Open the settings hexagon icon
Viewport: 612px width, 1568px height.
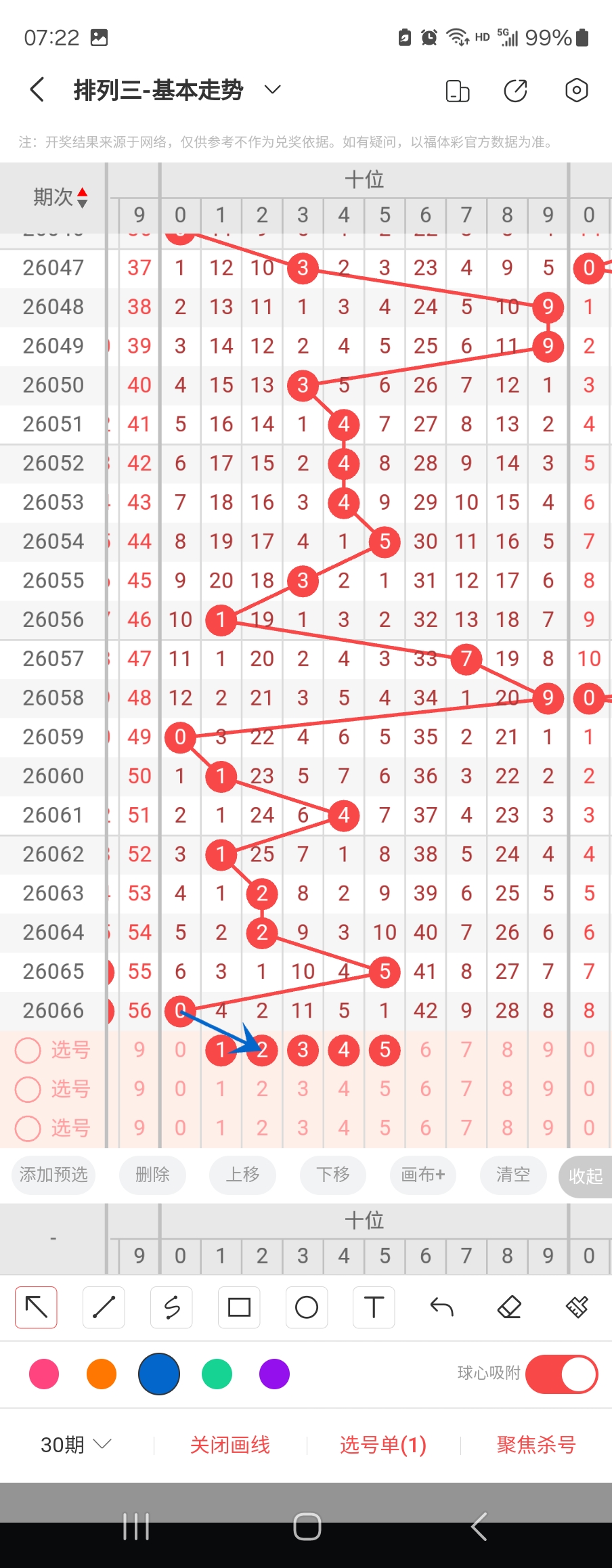coord(576,90)
